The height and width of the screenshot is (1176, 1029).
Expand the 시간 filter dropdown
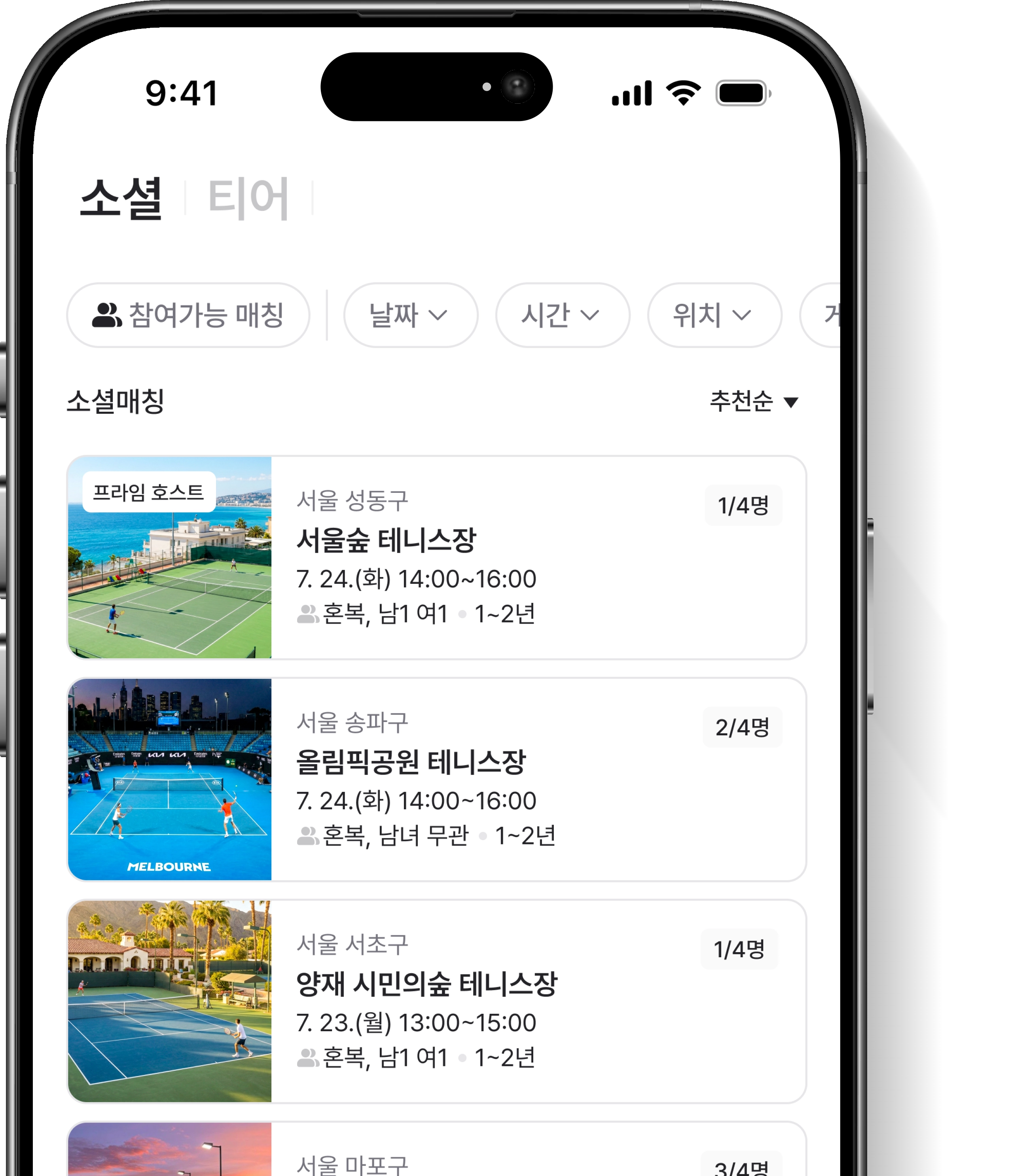pyautogui.click(x=562, y=315)
